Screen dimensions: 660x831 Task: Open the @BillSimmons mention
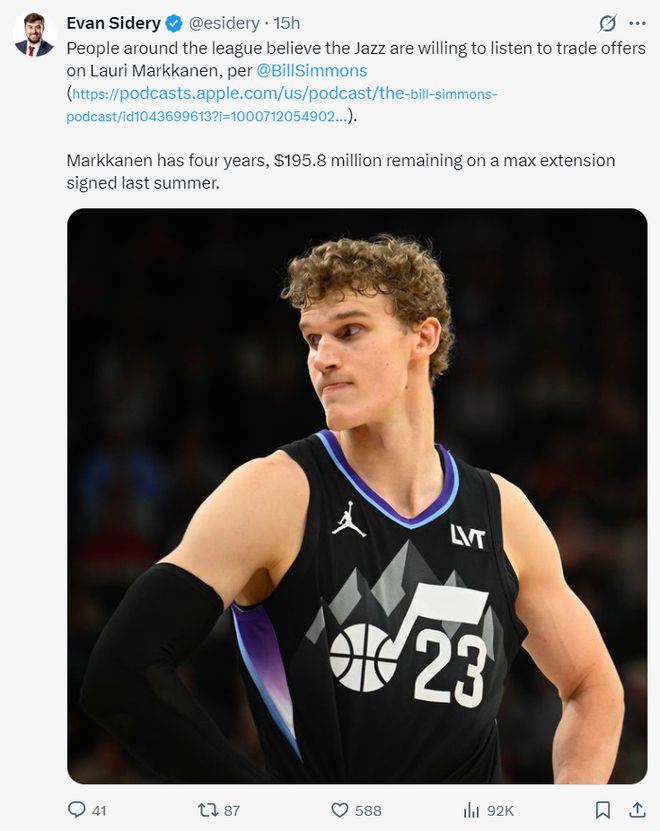[x=312, y=71]
